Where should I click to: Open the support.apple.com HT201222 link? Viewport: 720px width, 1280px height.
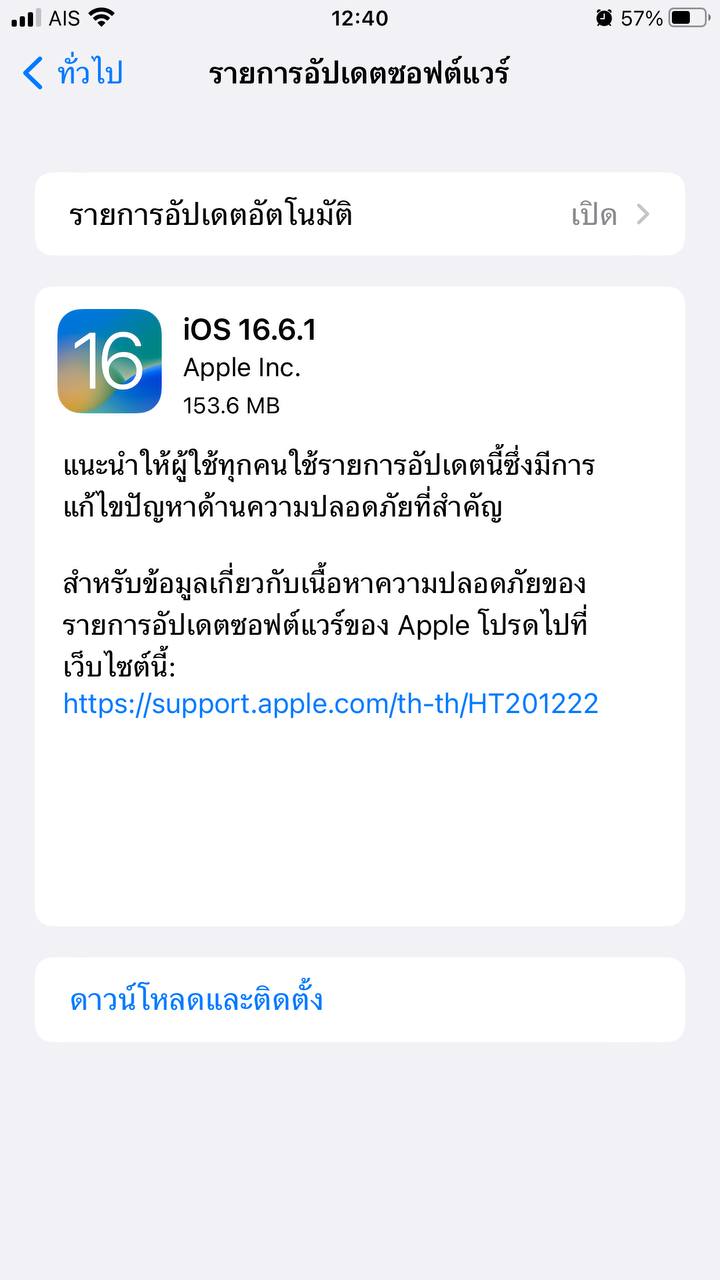click(330, 703)
